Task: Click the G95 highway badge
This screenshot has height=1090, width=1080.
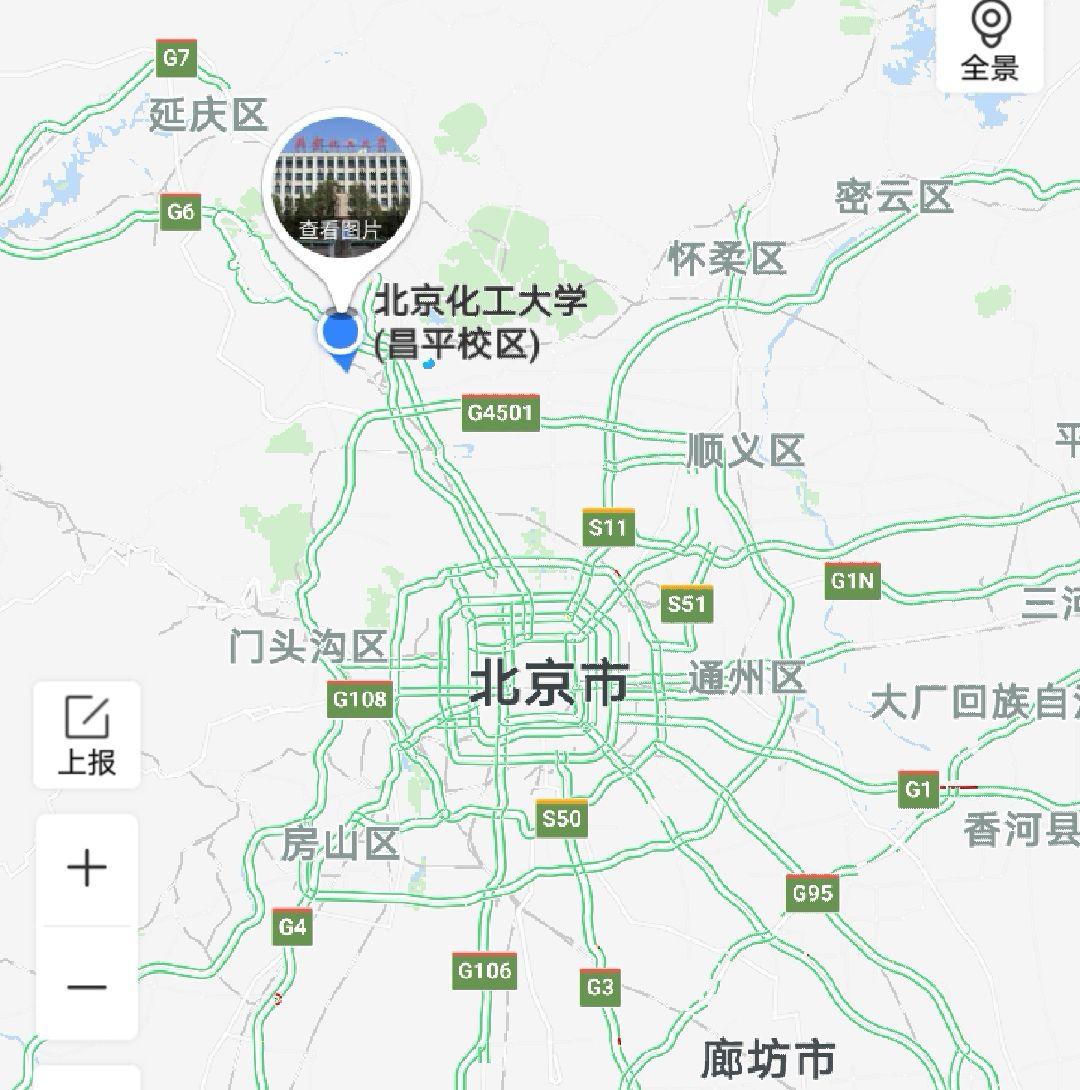Action: 812,895
